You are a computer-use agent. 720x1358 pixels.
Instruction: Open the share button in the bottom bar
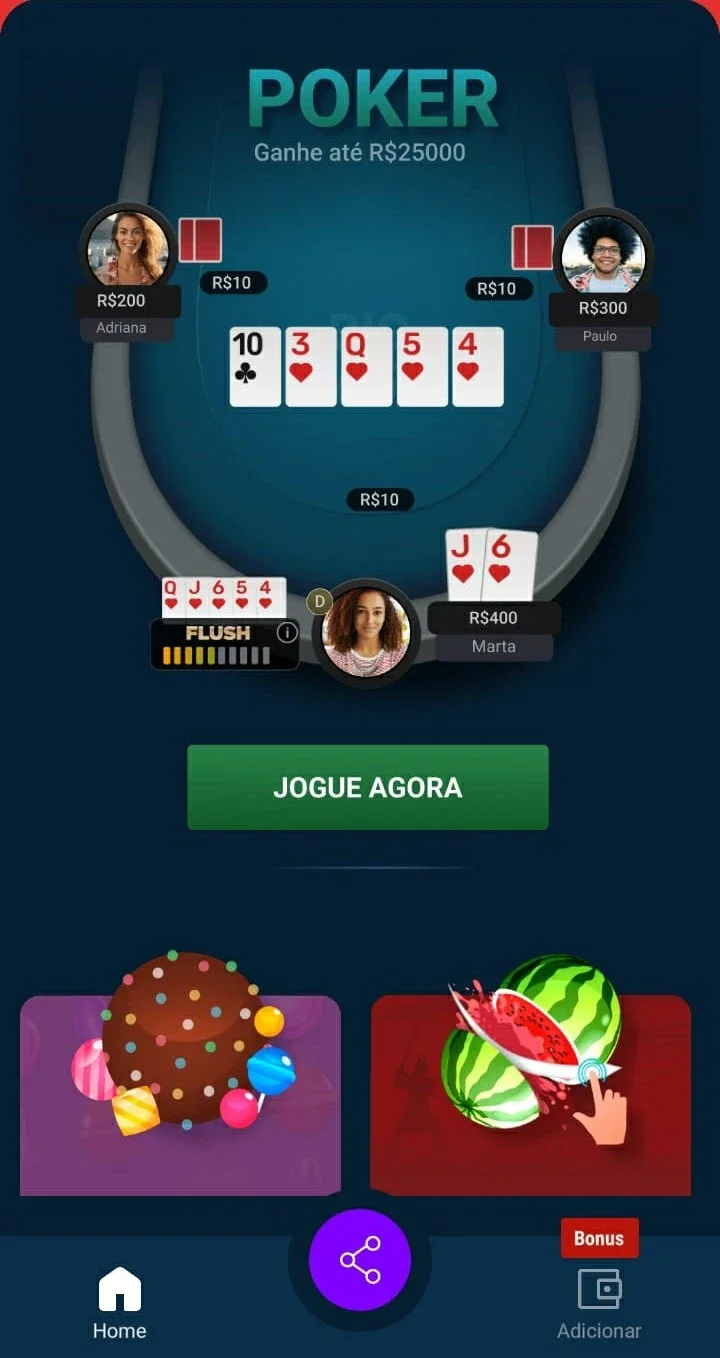[360, 1260]
